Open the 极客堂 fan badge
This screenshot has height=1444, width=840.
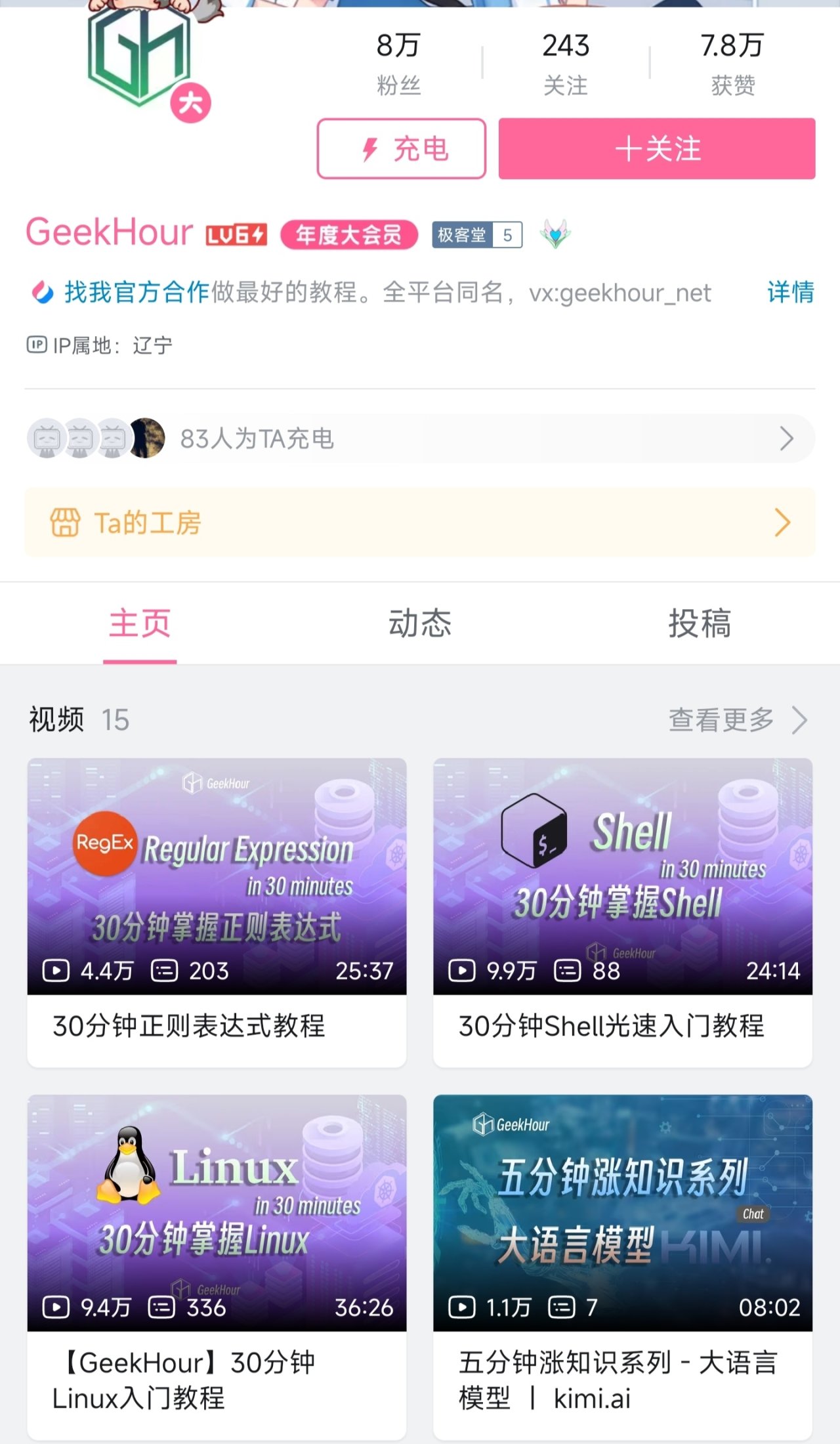click(477, 235)
